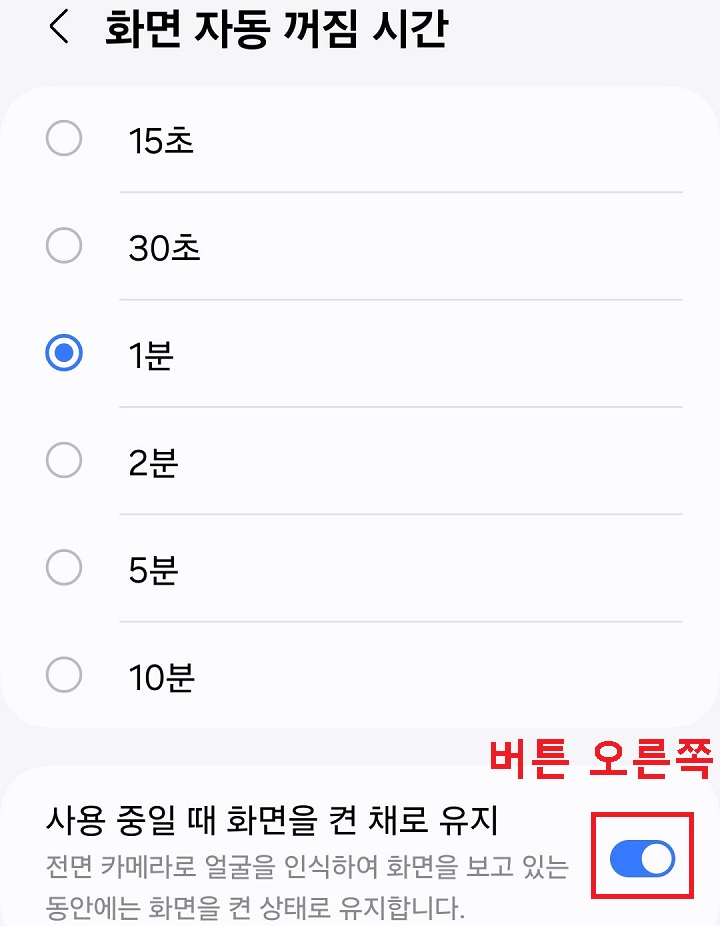Screen dimensions: 720x926
Task: Select the 30초 timeout option
Action: coord(64,246)
